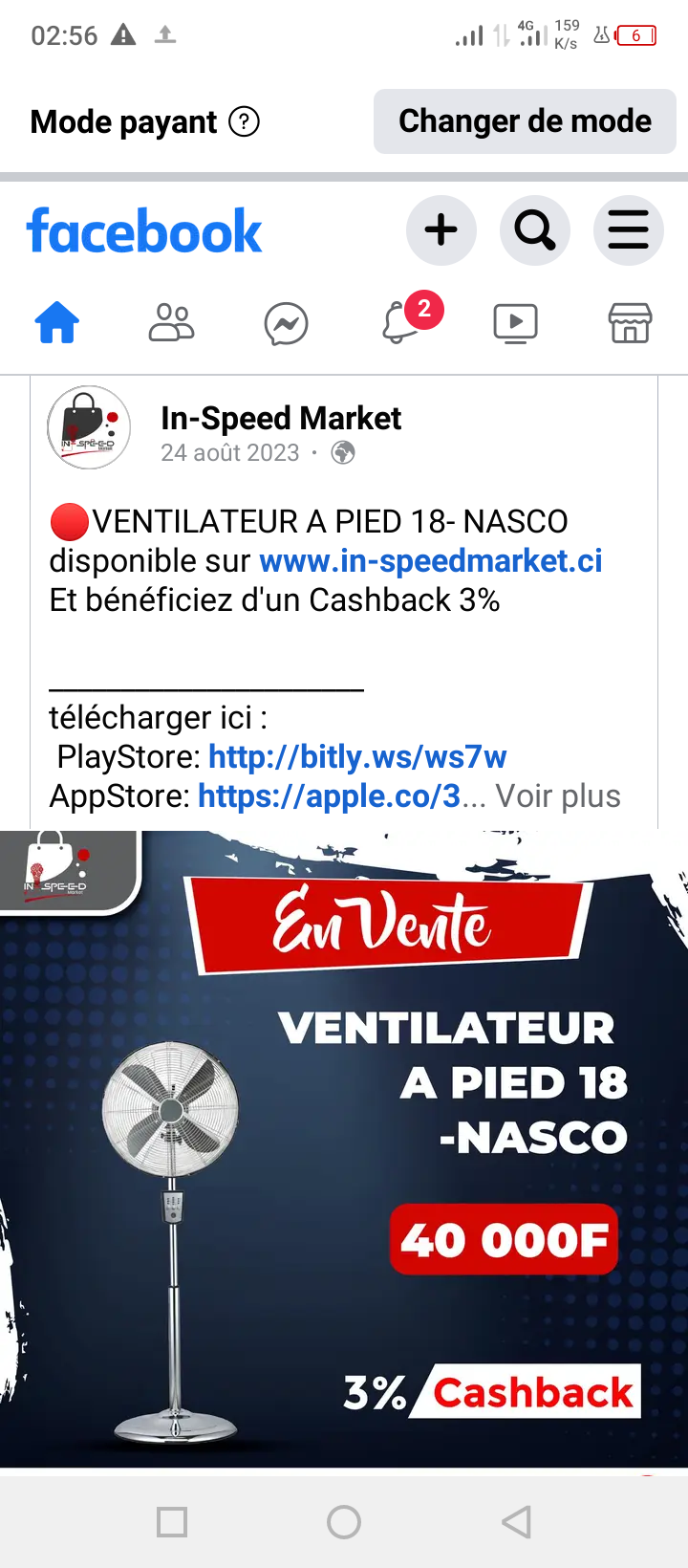Create a new post with plus icon
The width and height of the screenshot is (688, 1568).
[441, 230]
